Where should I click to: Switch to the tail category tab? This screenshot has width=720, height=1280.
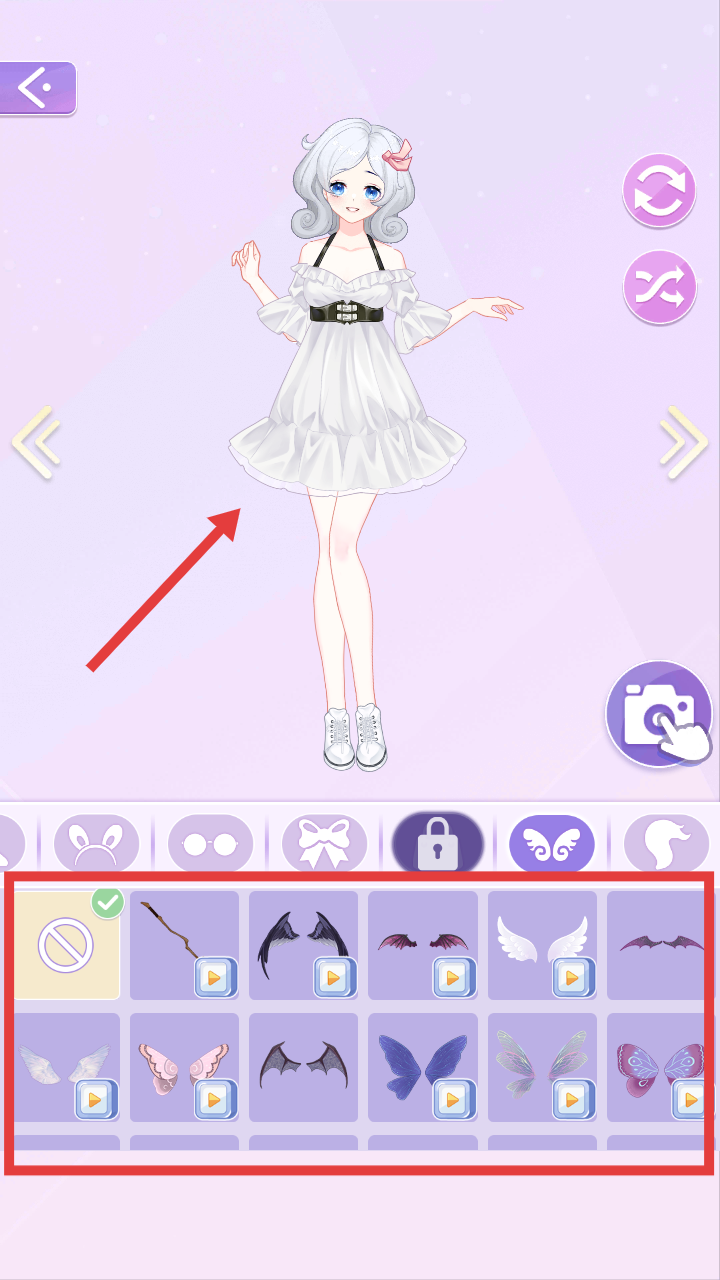tap(666, 844)
